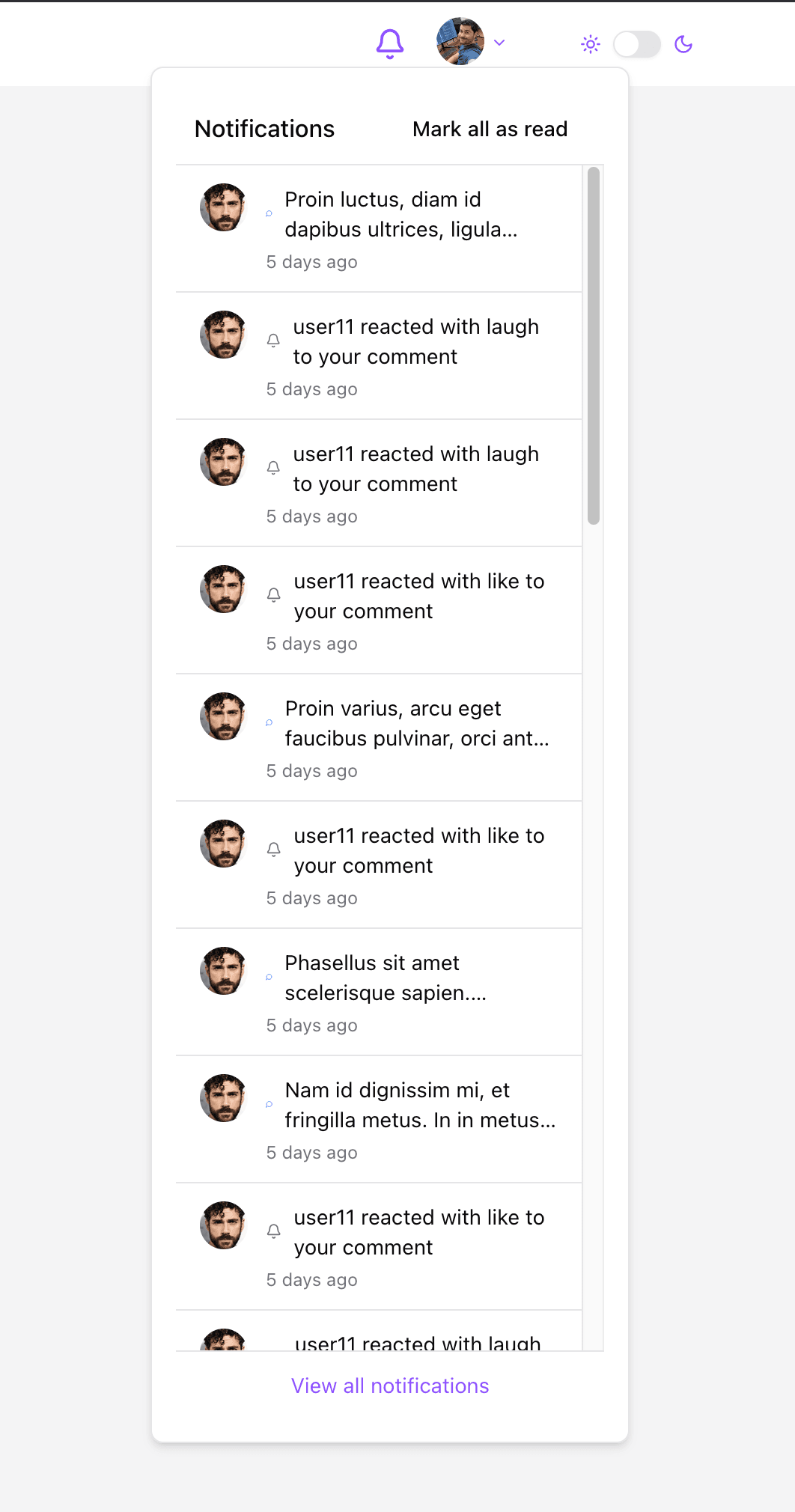Viewport: 795px width, 1512px height.
Task: Open View all notifications link
Action: coord(389,1386)
